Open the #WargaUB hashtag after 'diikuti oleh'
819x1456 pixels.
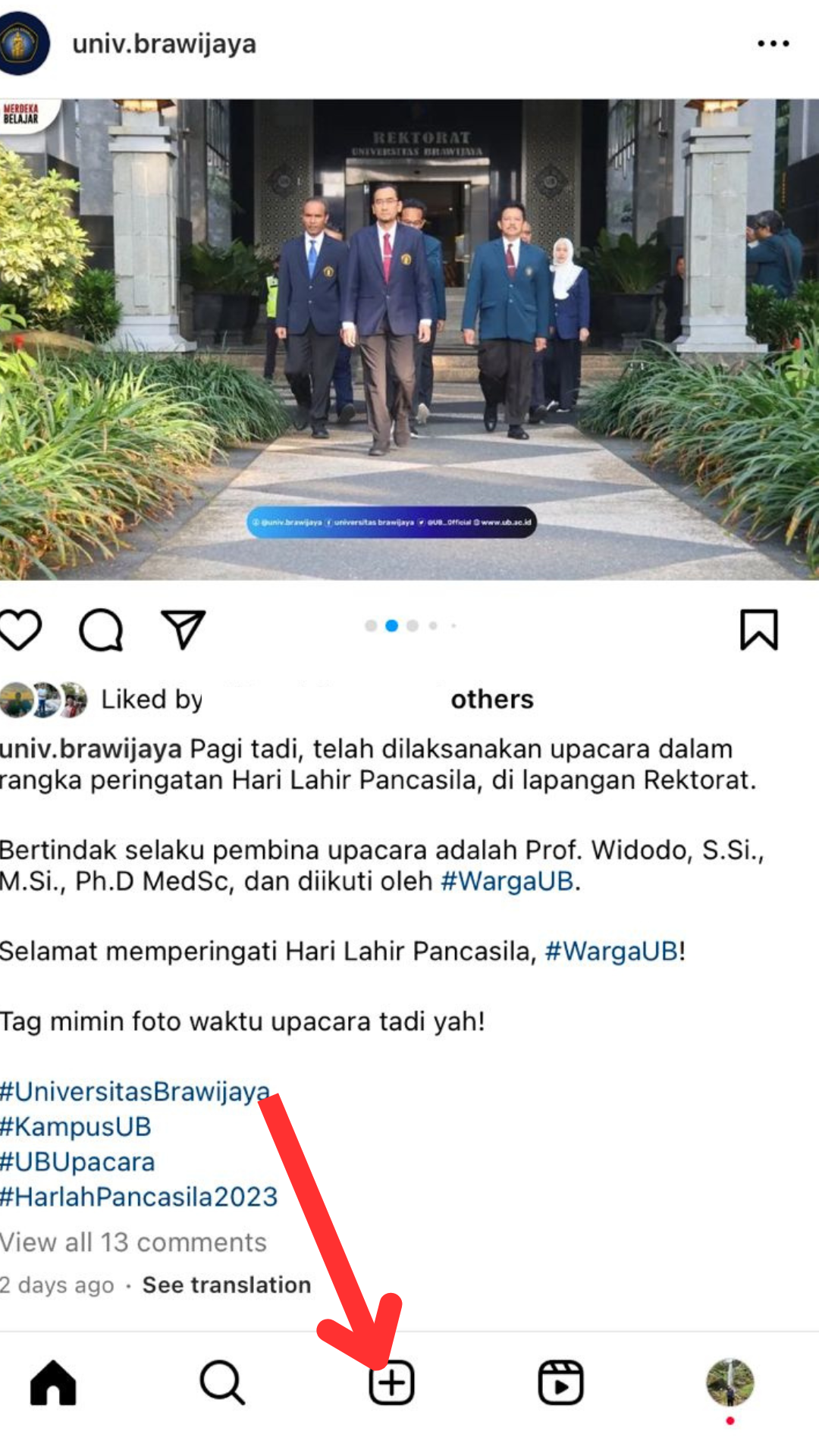coord(507,881)
